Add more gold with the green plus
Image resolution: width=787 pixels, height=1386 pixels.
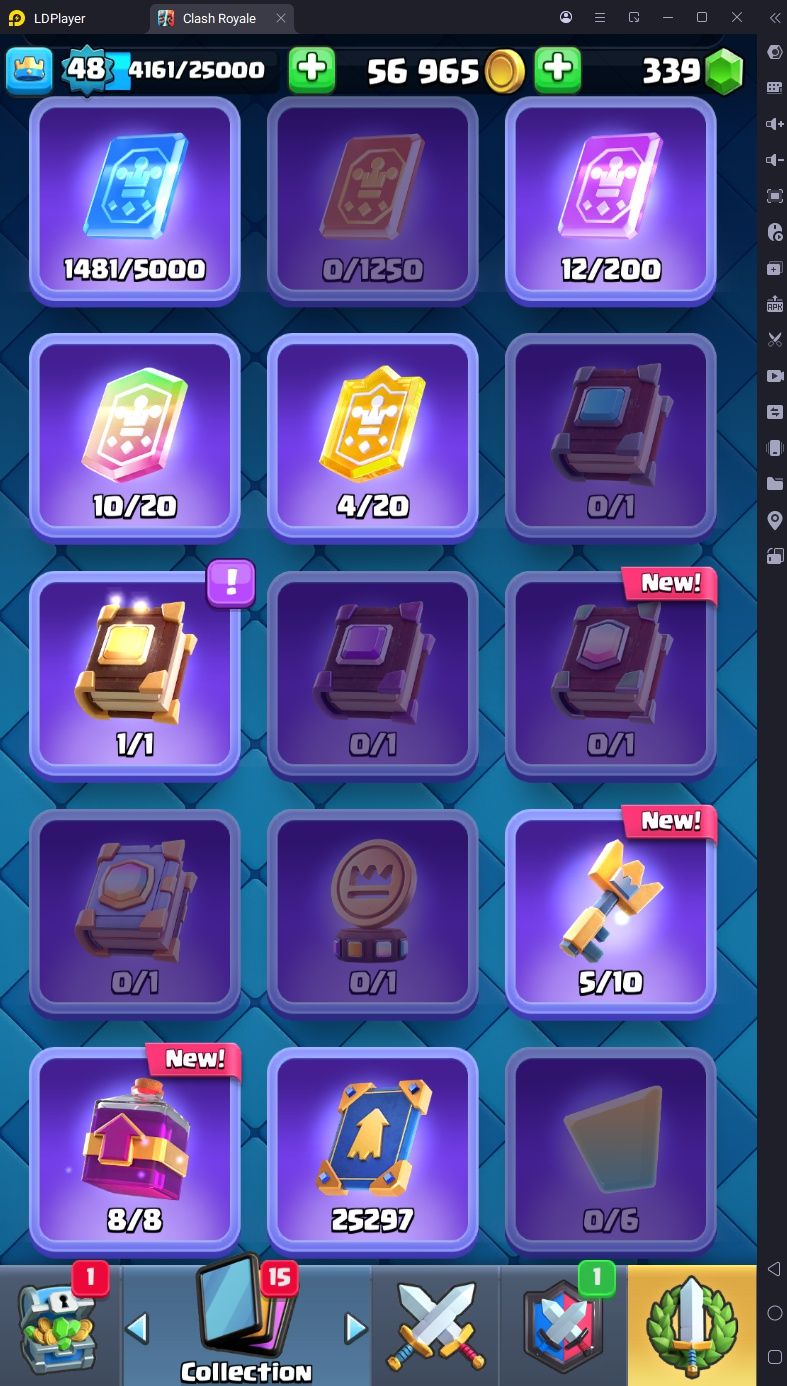click(558, 69)
